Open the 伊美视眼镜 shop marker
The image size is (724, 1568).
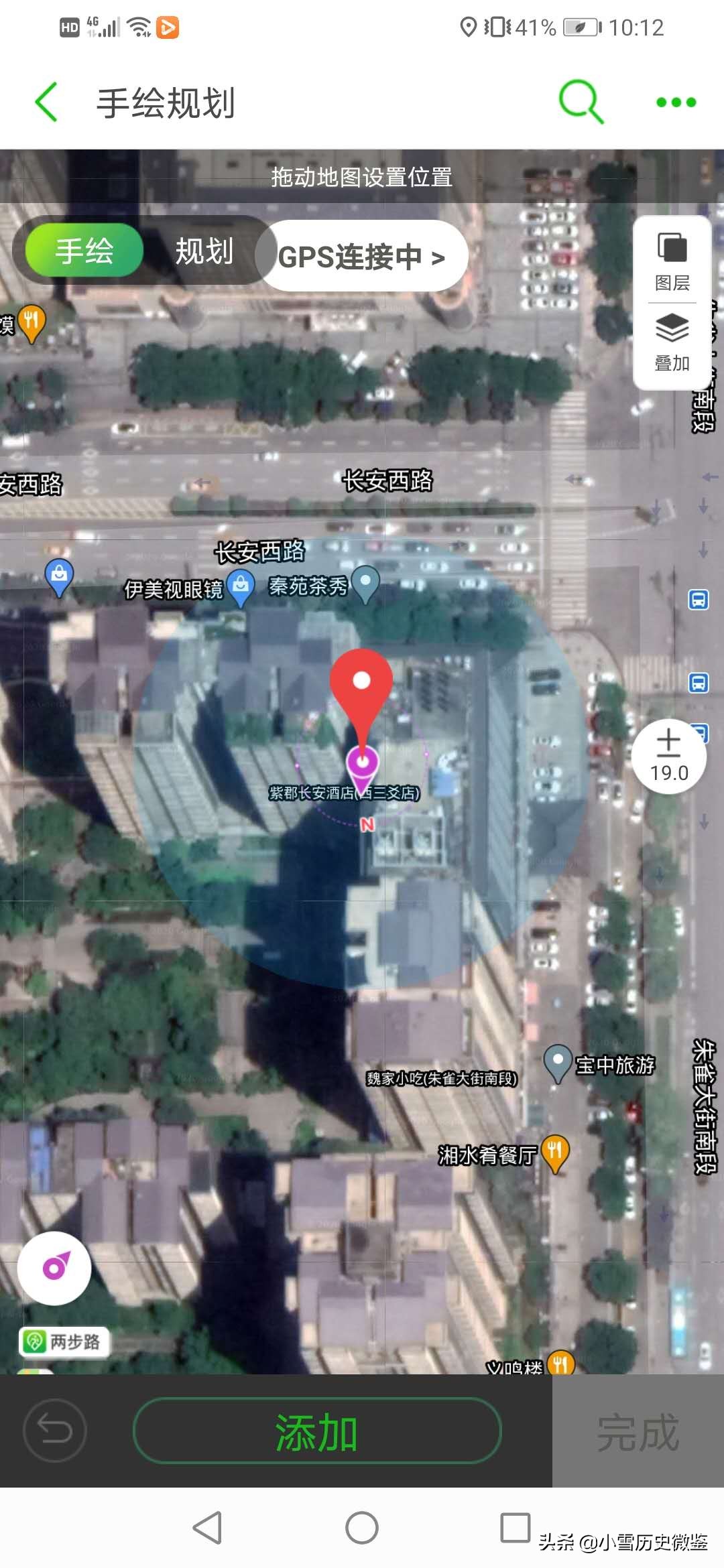[241, 587]
